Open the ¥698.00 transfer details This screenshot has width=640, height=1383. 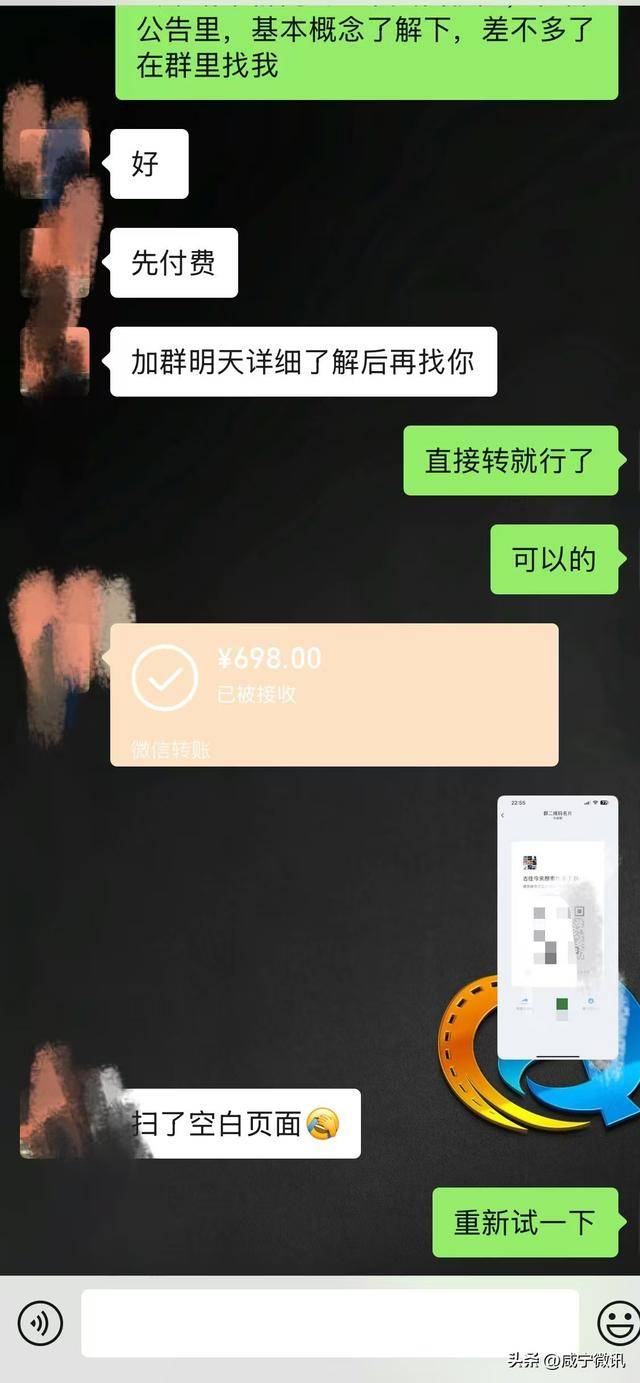pos(333,694)
